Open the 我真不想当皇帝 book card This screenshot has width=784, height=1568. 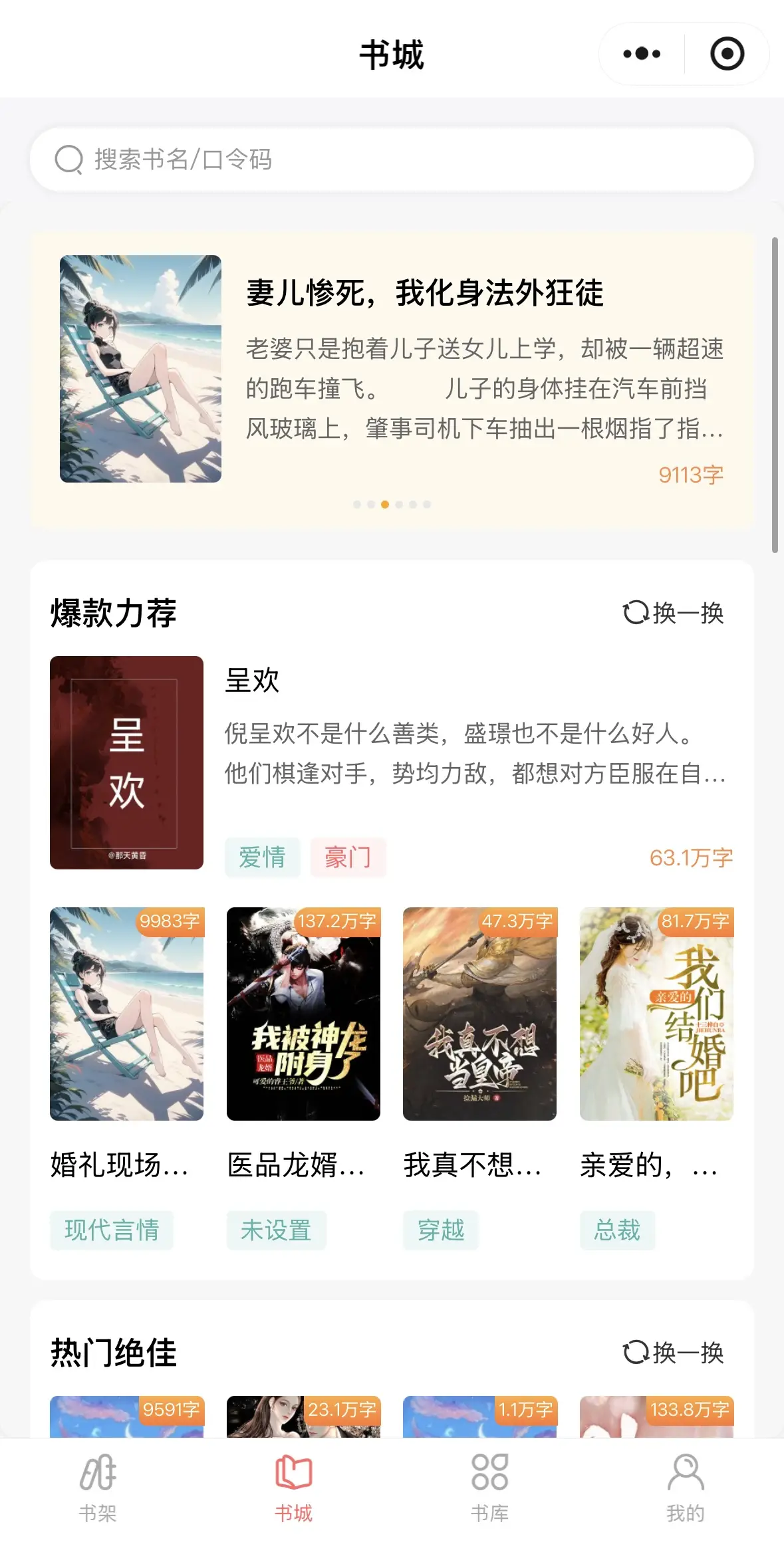pyautogui.click(x=479, y=1014)
